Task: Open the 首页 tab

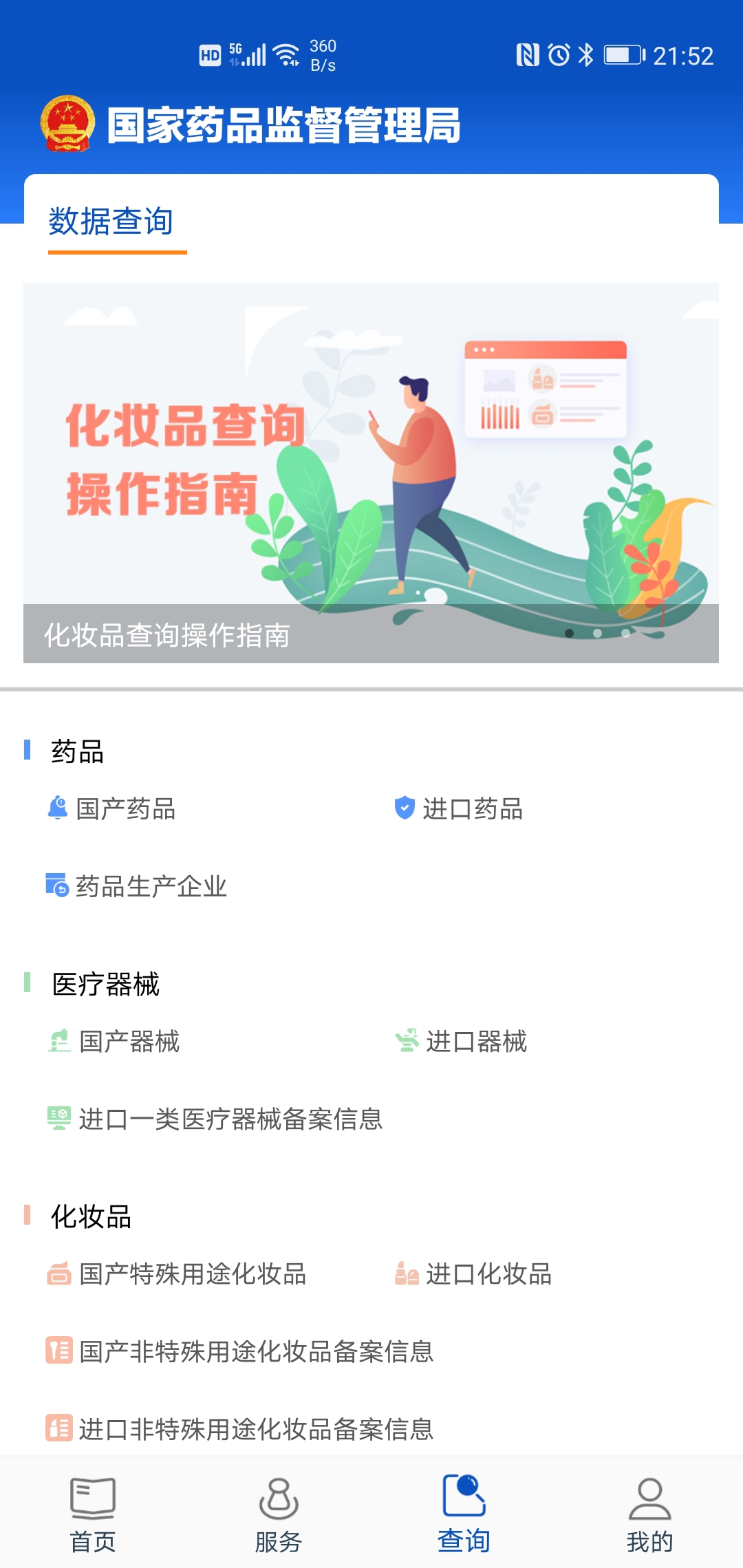Action: tap(91, 1514)
